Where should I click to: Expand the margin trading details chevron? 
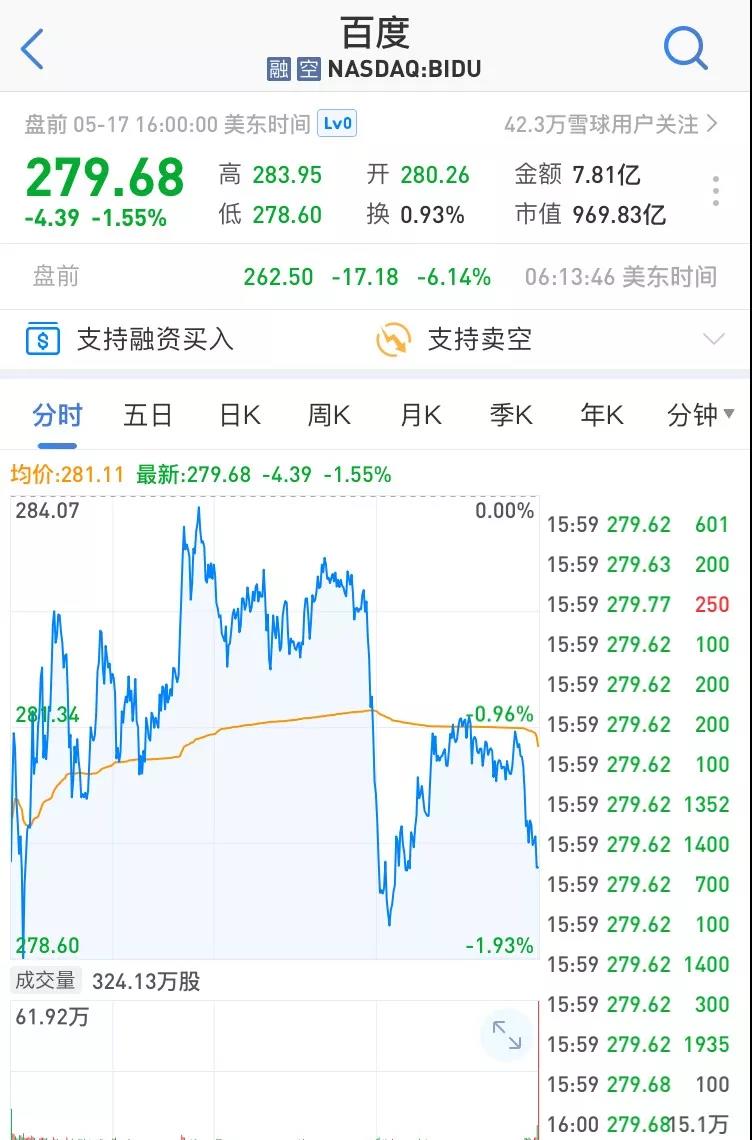click(x=713, y=340)
